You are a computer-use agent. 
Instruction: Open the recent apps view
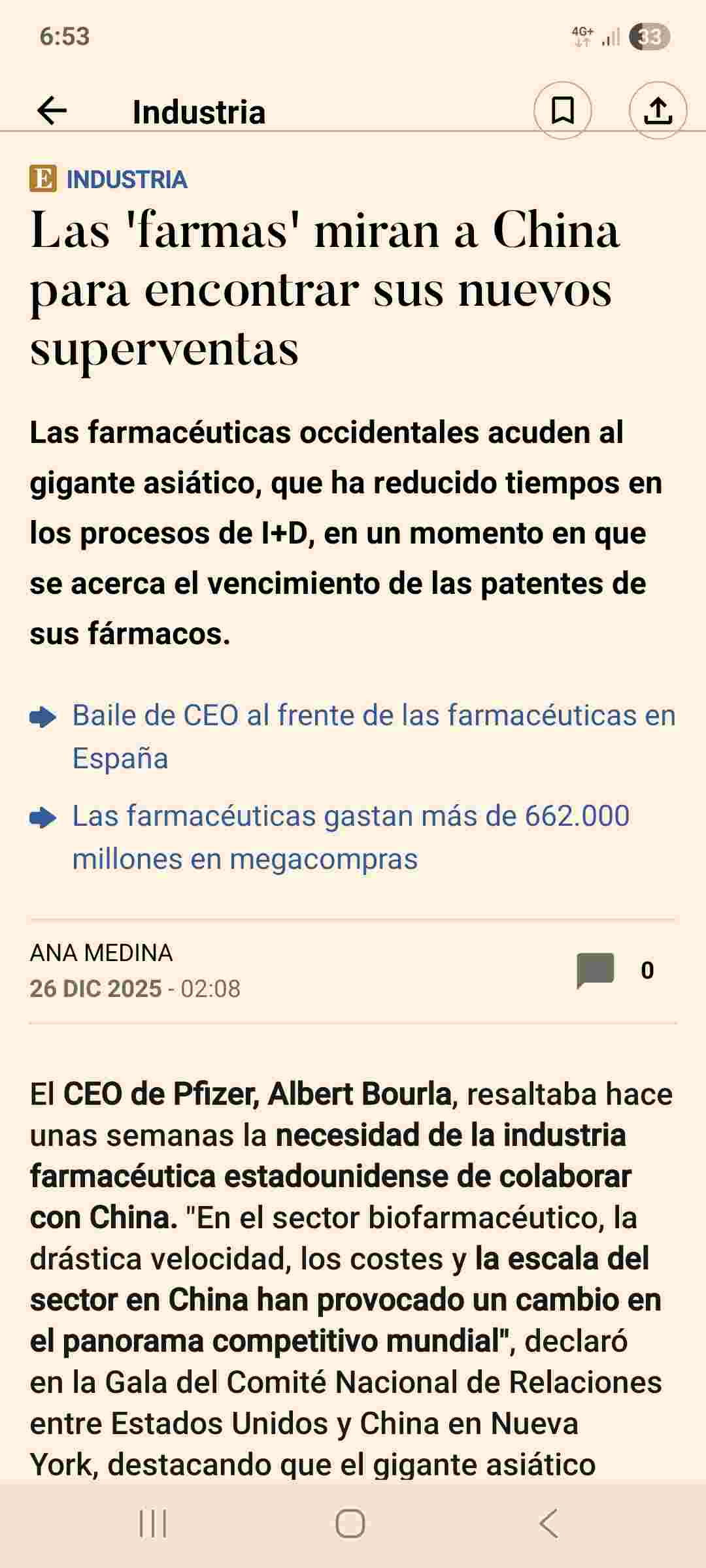tap(154, 1524)
